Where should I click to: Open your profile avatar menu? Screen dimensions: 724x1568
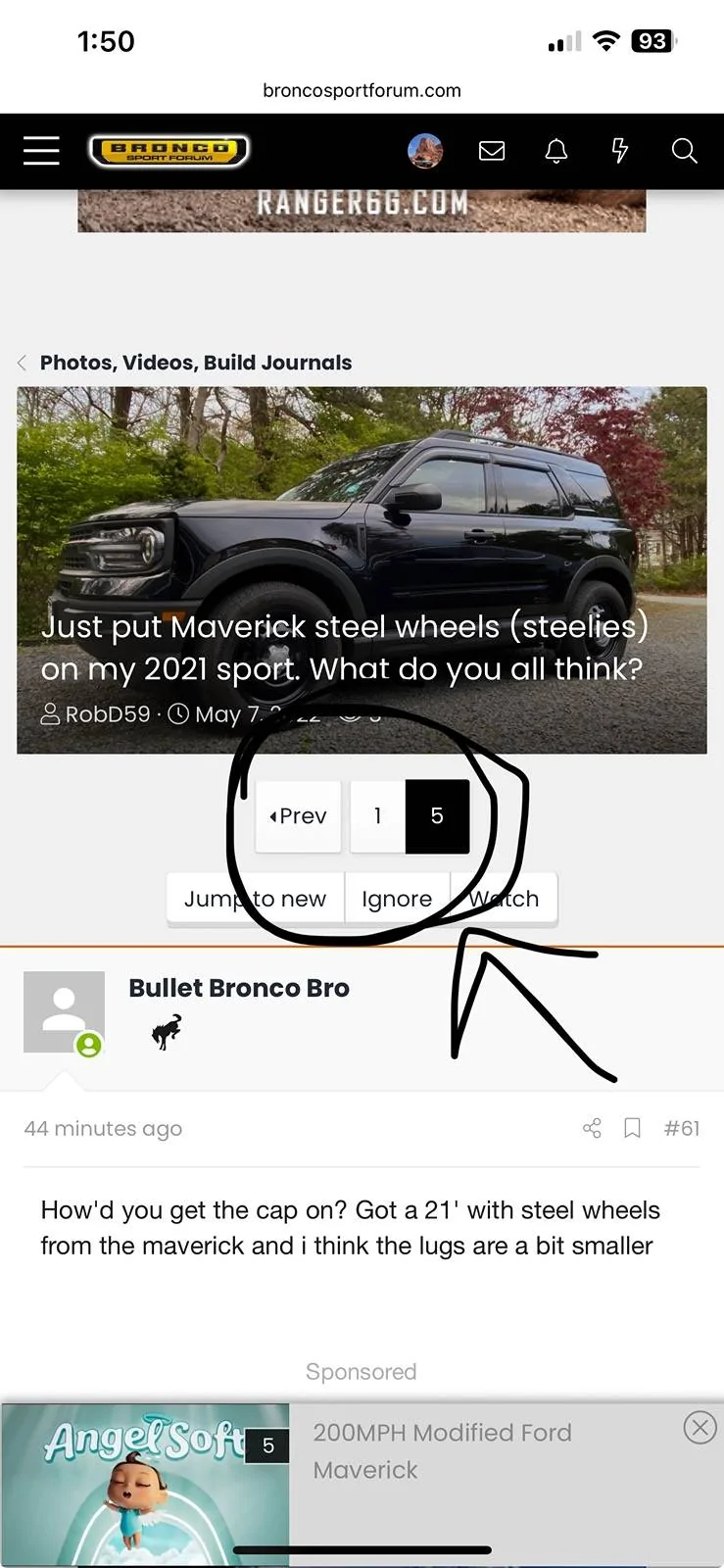424,151
